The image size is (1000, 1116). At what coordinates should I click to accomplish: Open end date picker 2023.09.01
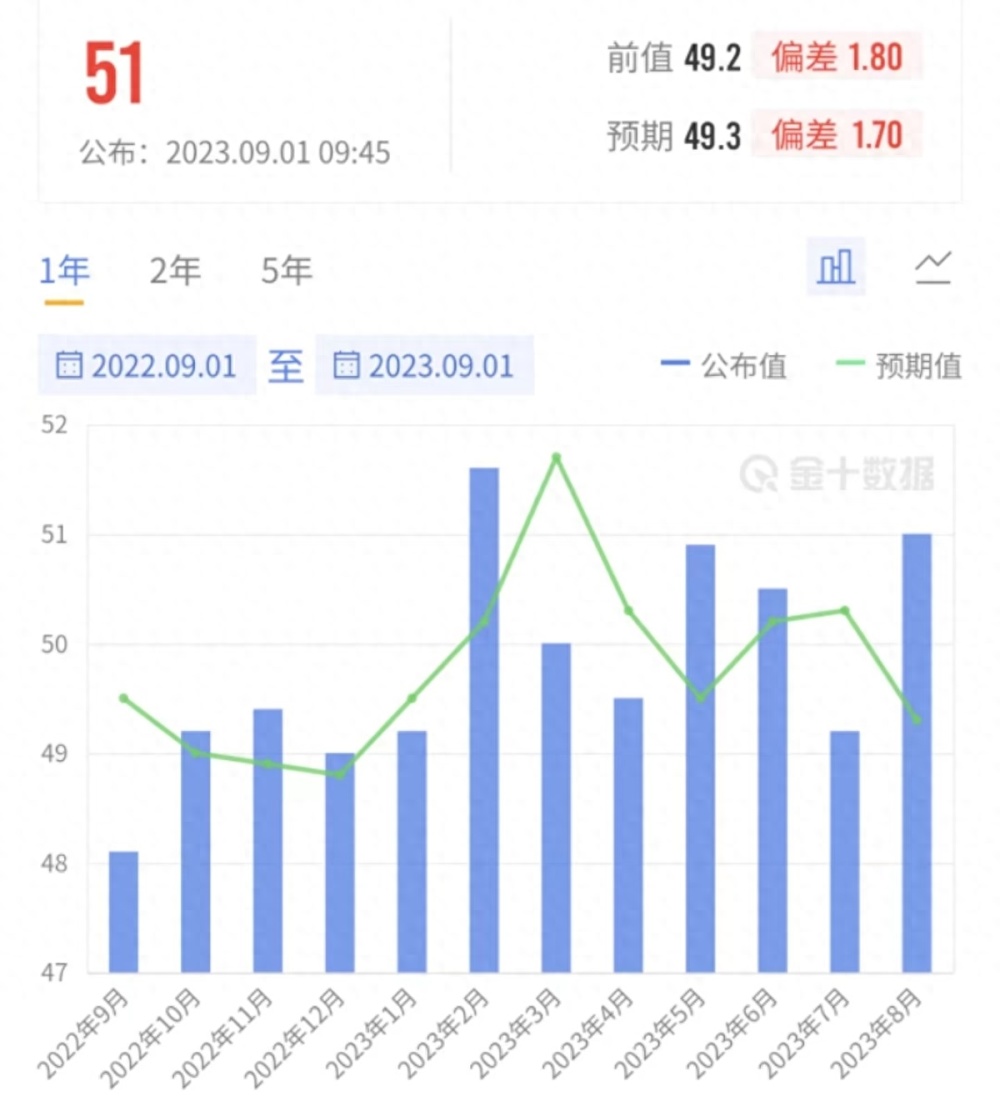(424, 365)
